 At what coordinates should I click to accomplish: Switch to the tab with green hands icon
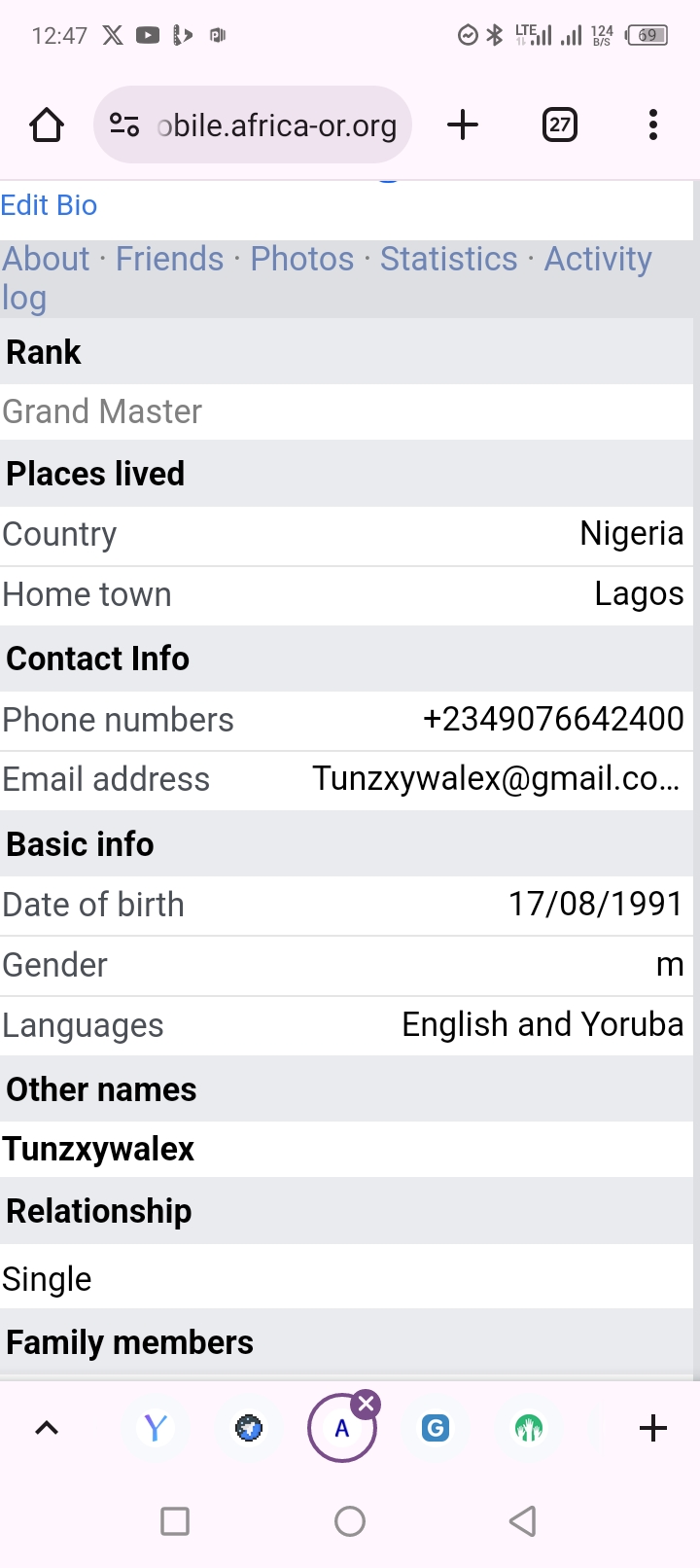(529, 1428)
